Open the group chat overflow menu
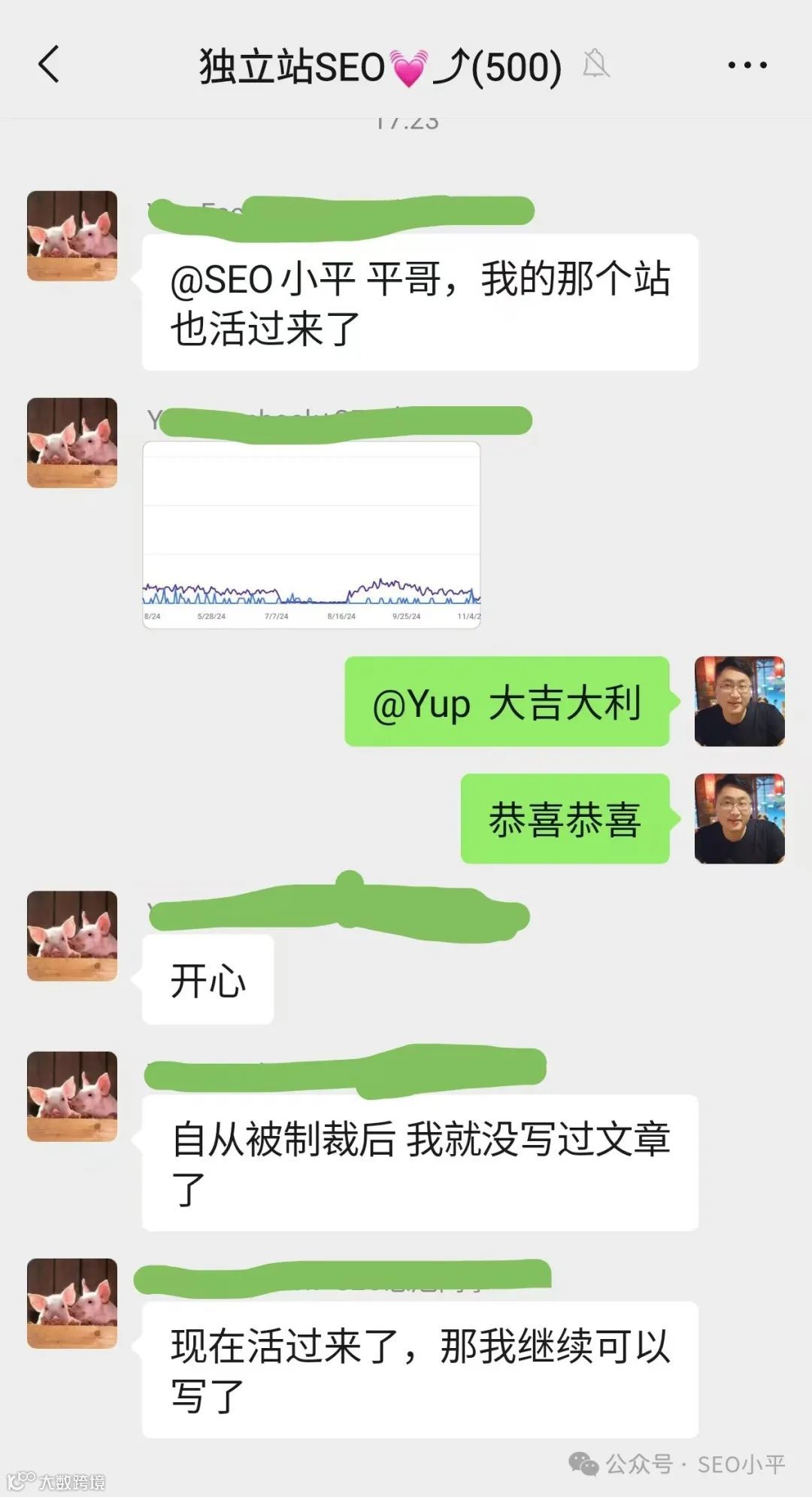This screenshot has height=1497, width=812. [747, 65]
